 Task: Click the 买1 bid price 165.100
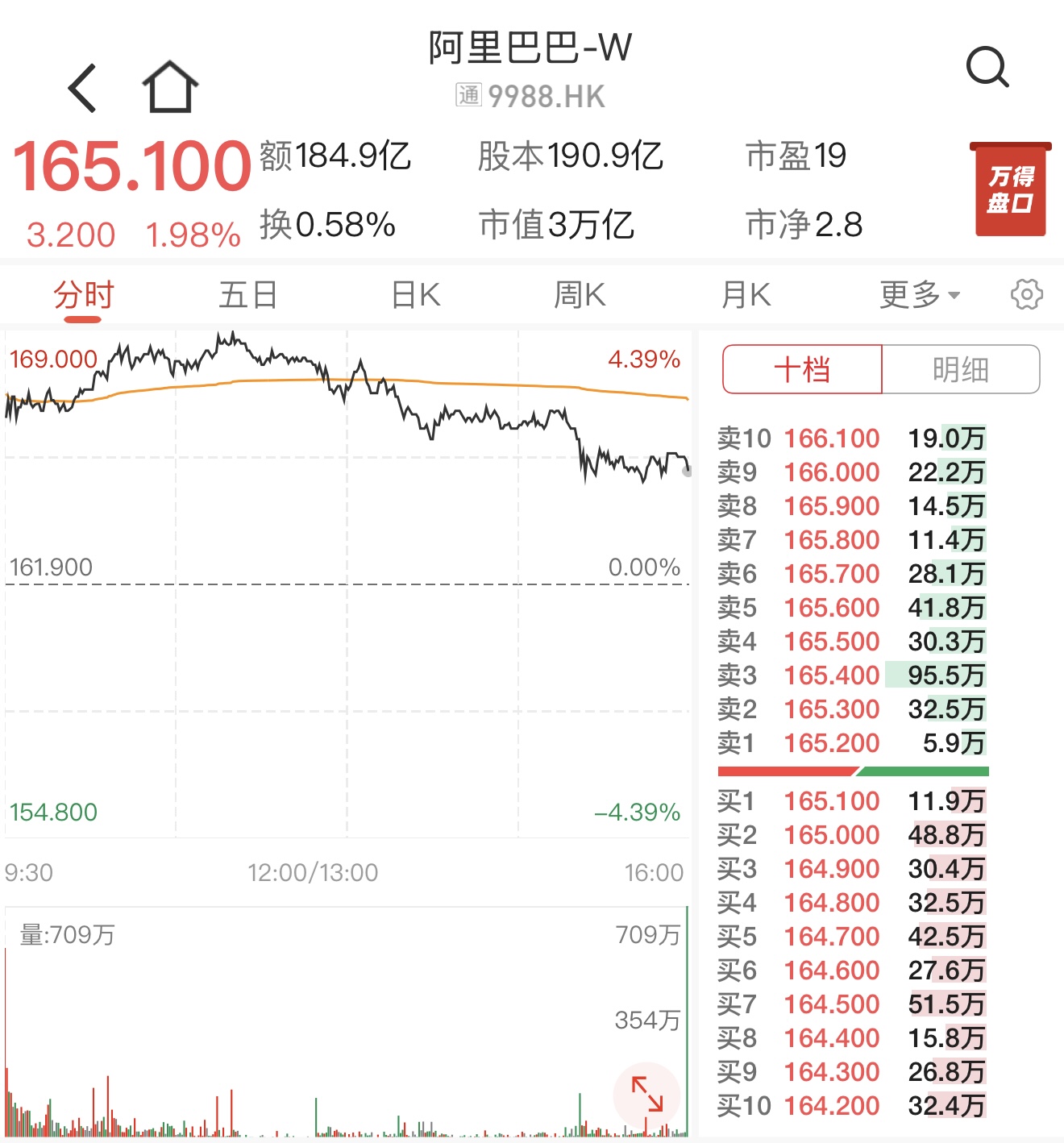tap(831, 800)
